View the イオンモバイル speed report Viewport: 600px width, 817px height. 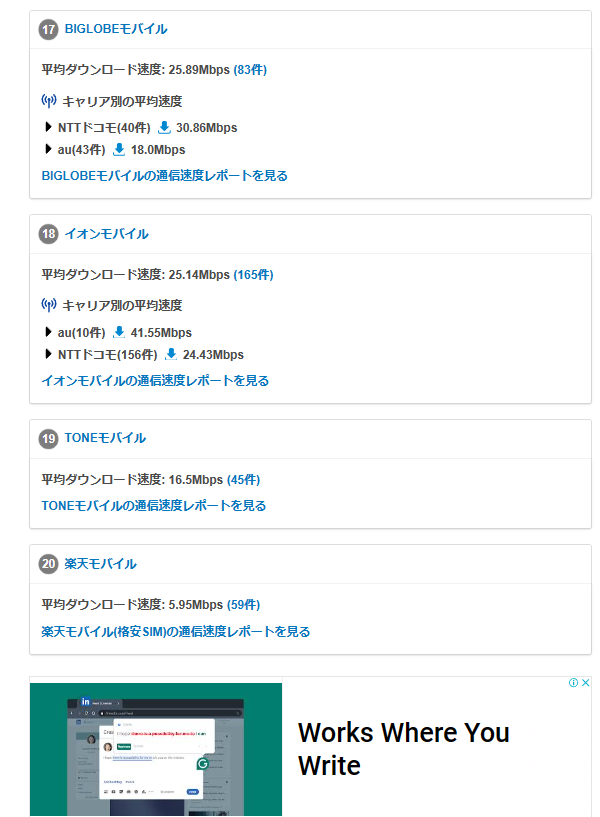coord(155,381)
